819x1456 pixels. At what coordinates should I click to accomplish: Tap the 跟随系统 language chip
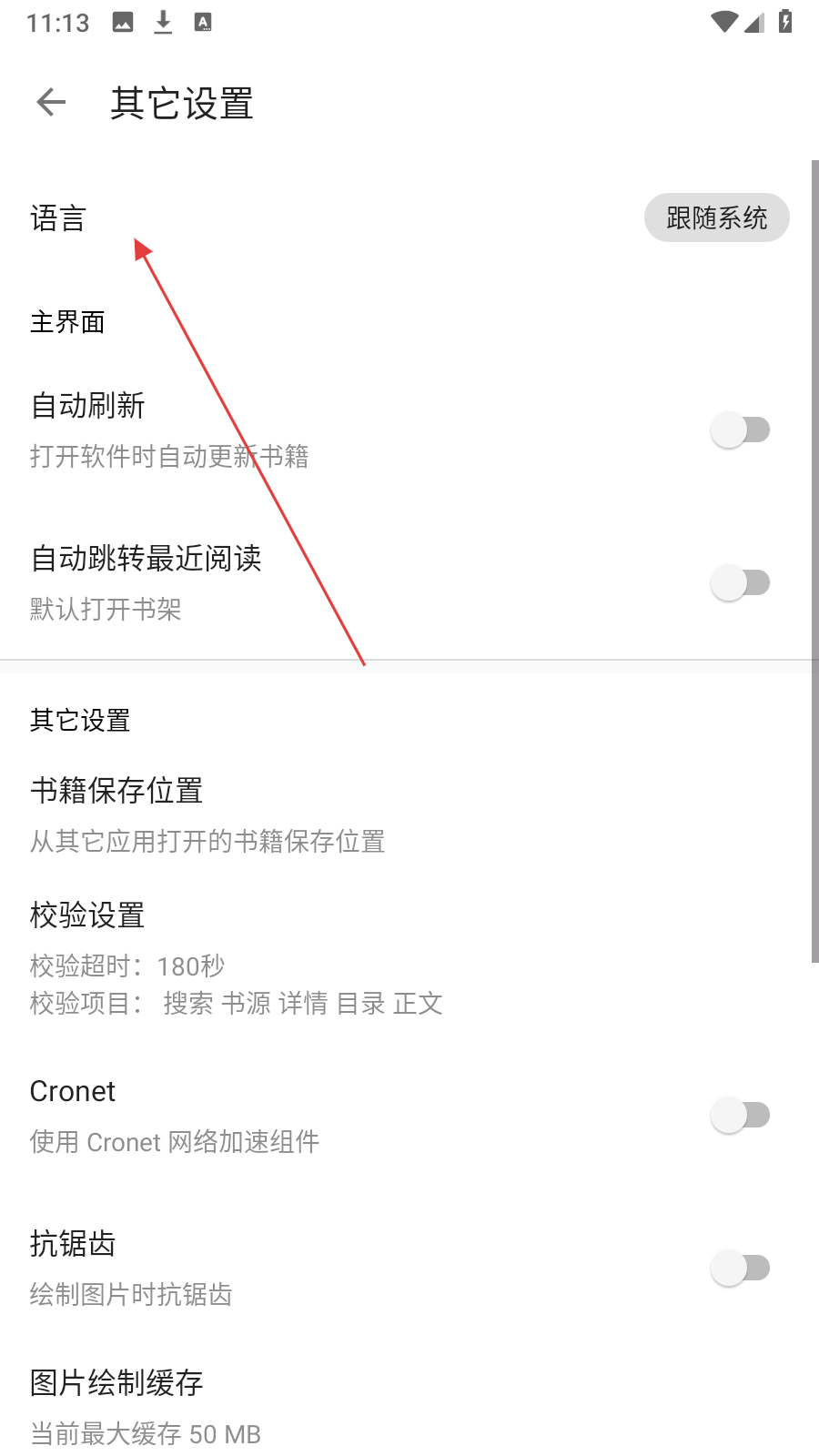[716, 217]
